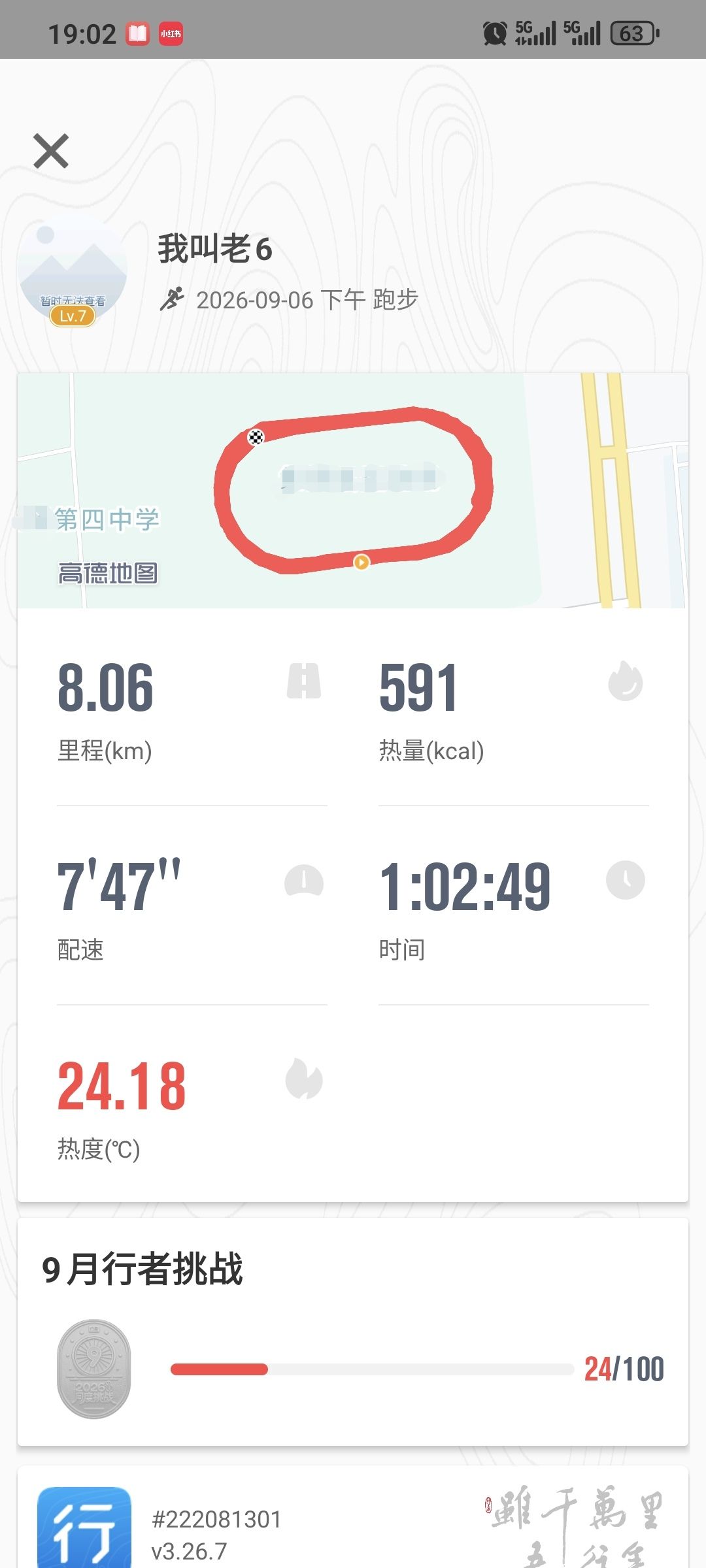Open the 9月行者挑战 challenge card
Screen dimensions: 706x1568
(x=352, y=1331)
